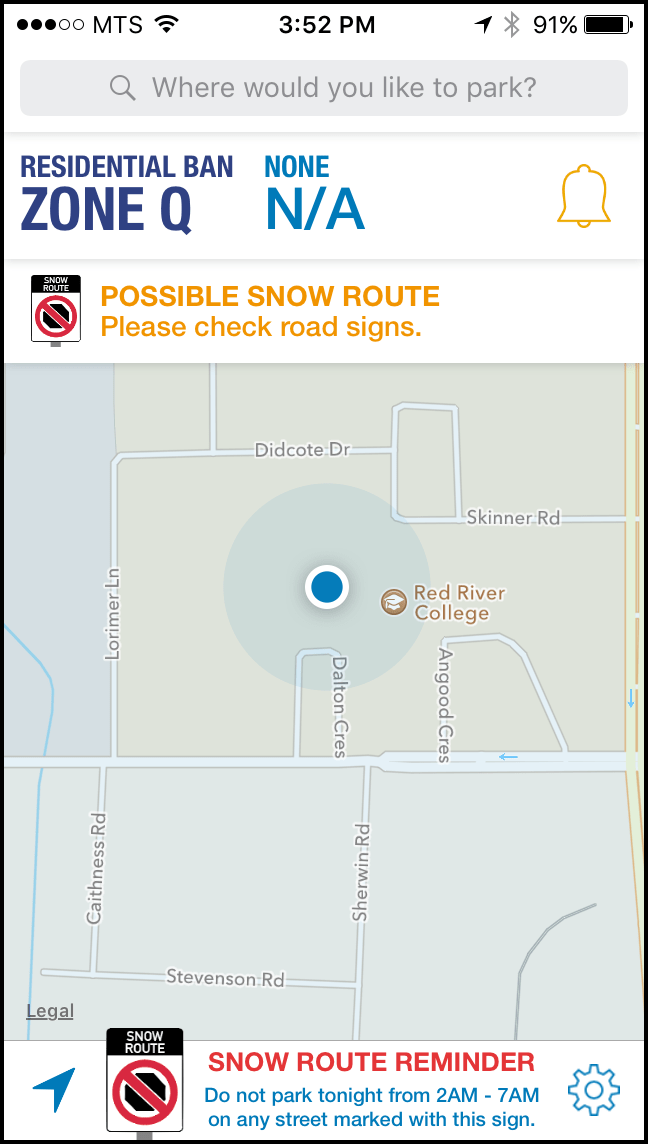Viewport: 648px width, 1144px height.
Task: Tap the parking location search field
Action: 324,88
